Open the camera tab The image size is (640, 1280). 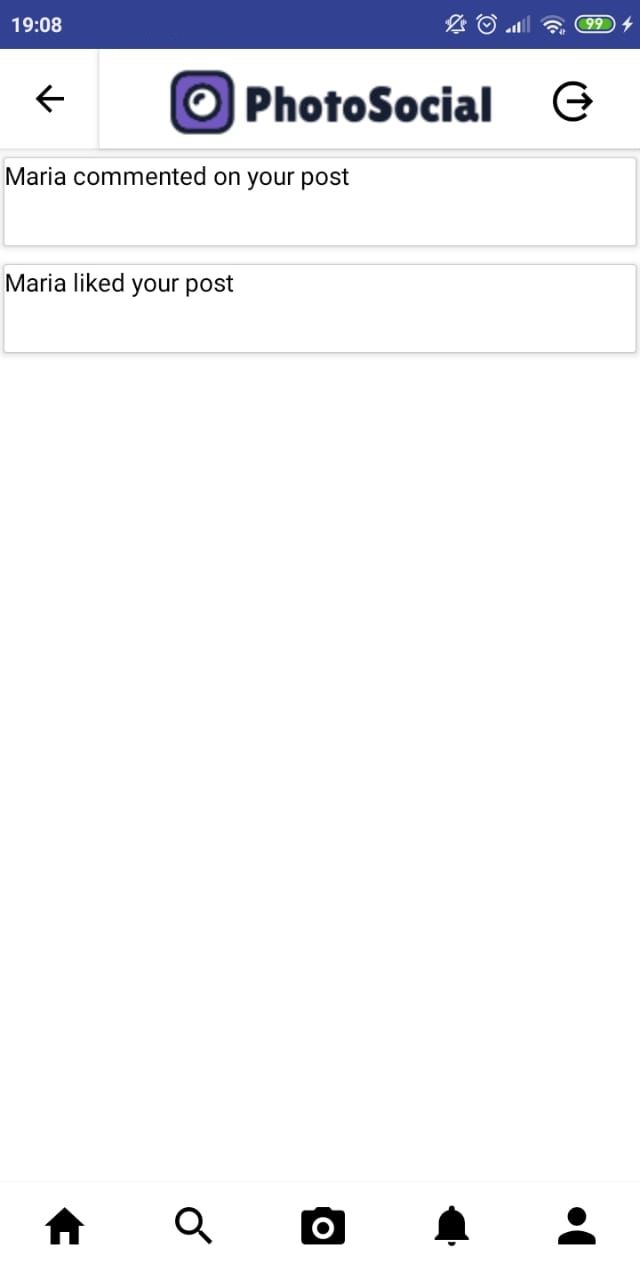pos(322,1225)
